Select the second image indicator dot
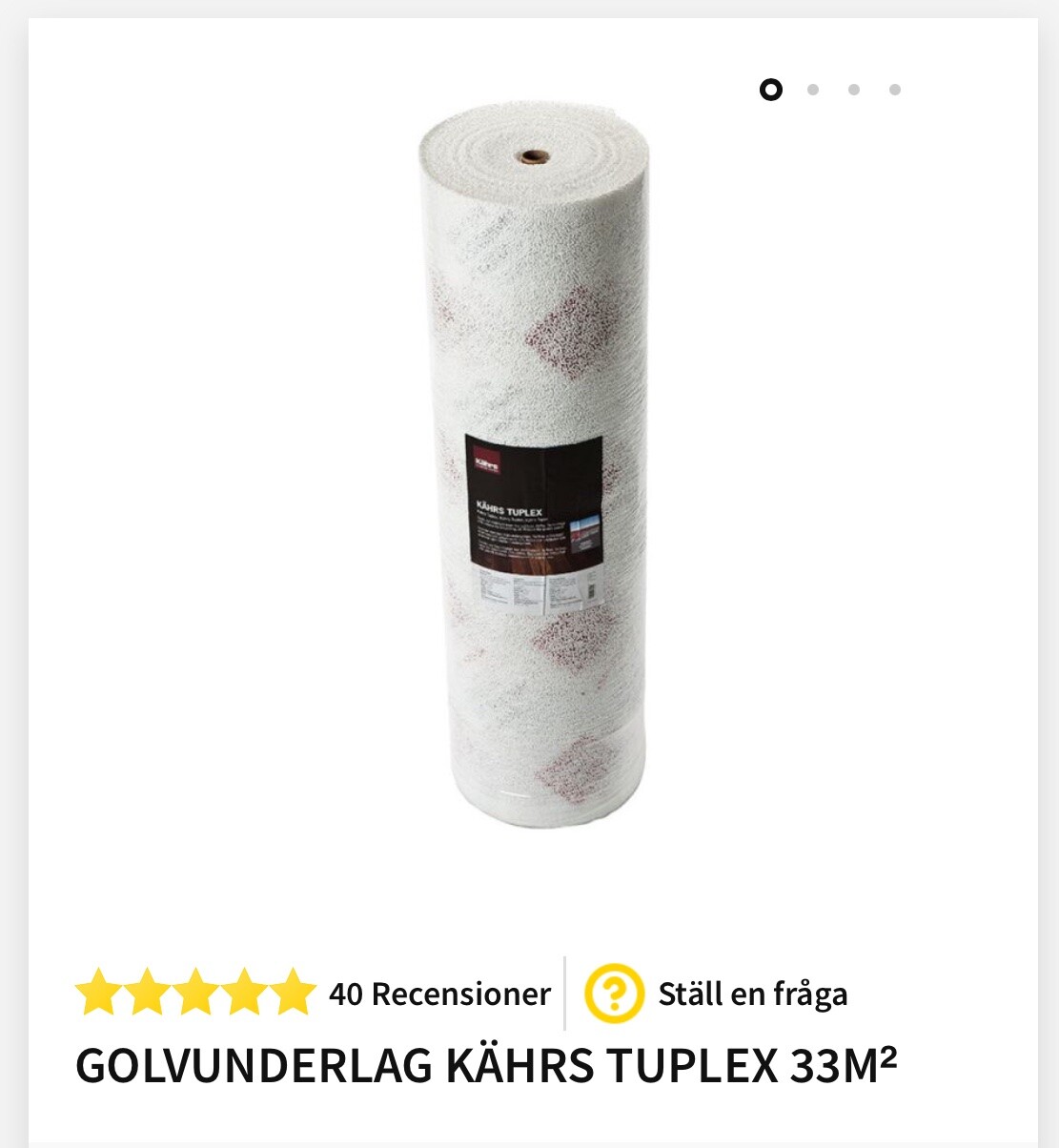The width and height of the screenshot is (1059, 1148). (813, 90)
